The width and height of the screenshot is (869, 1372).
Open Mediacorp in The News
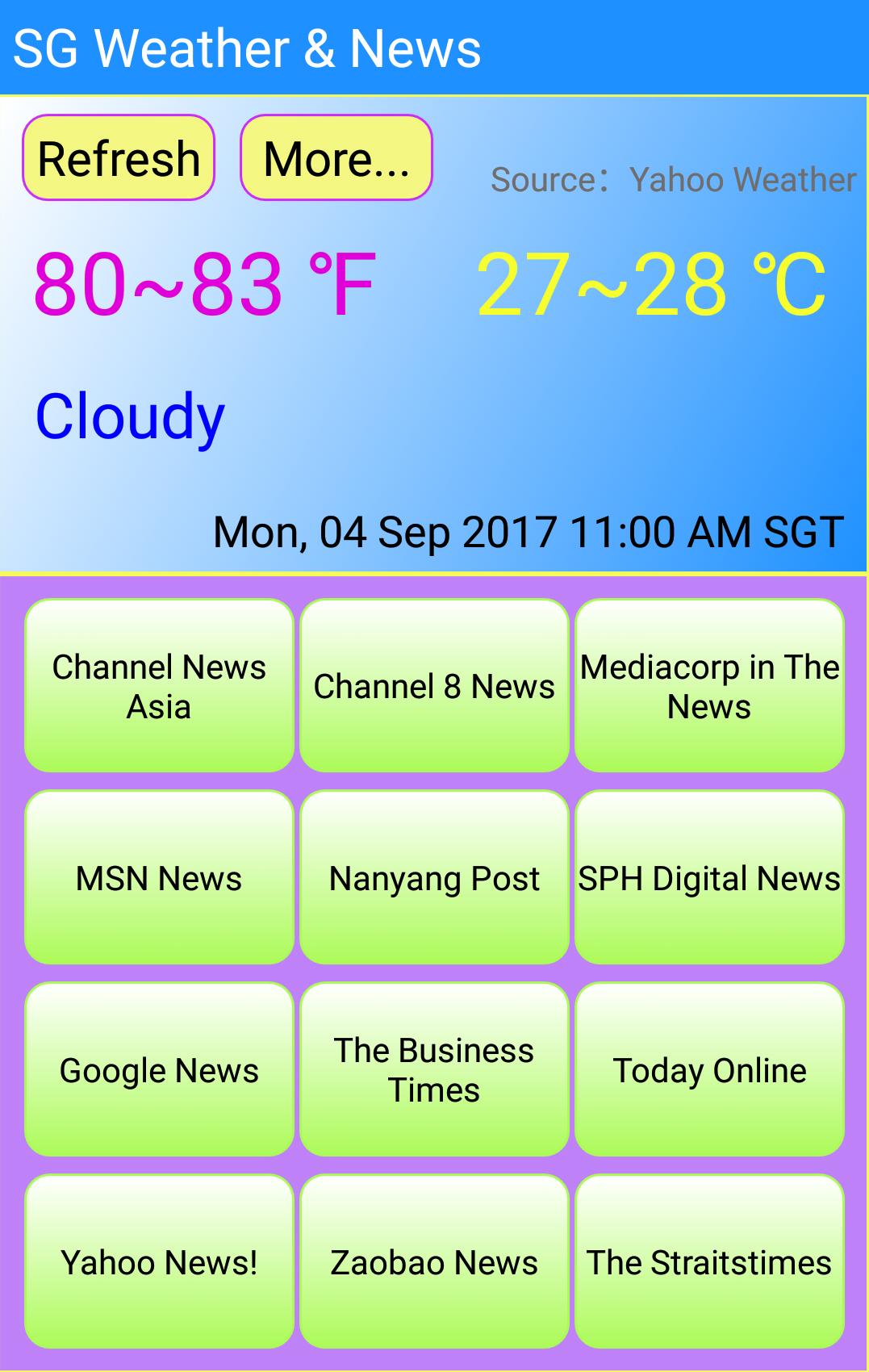709,687
